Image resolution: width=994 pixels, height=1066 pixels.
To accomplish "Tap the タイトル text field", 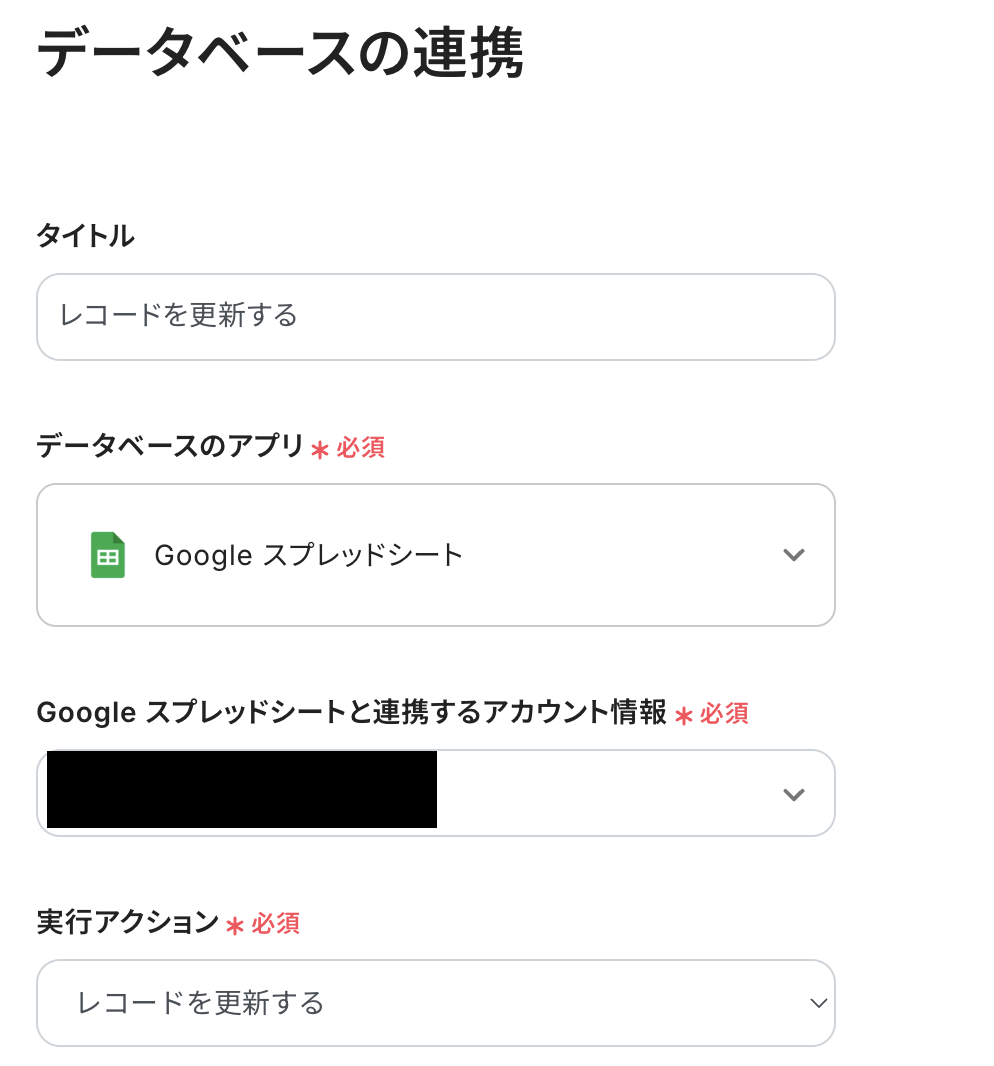I will (435, 317).
